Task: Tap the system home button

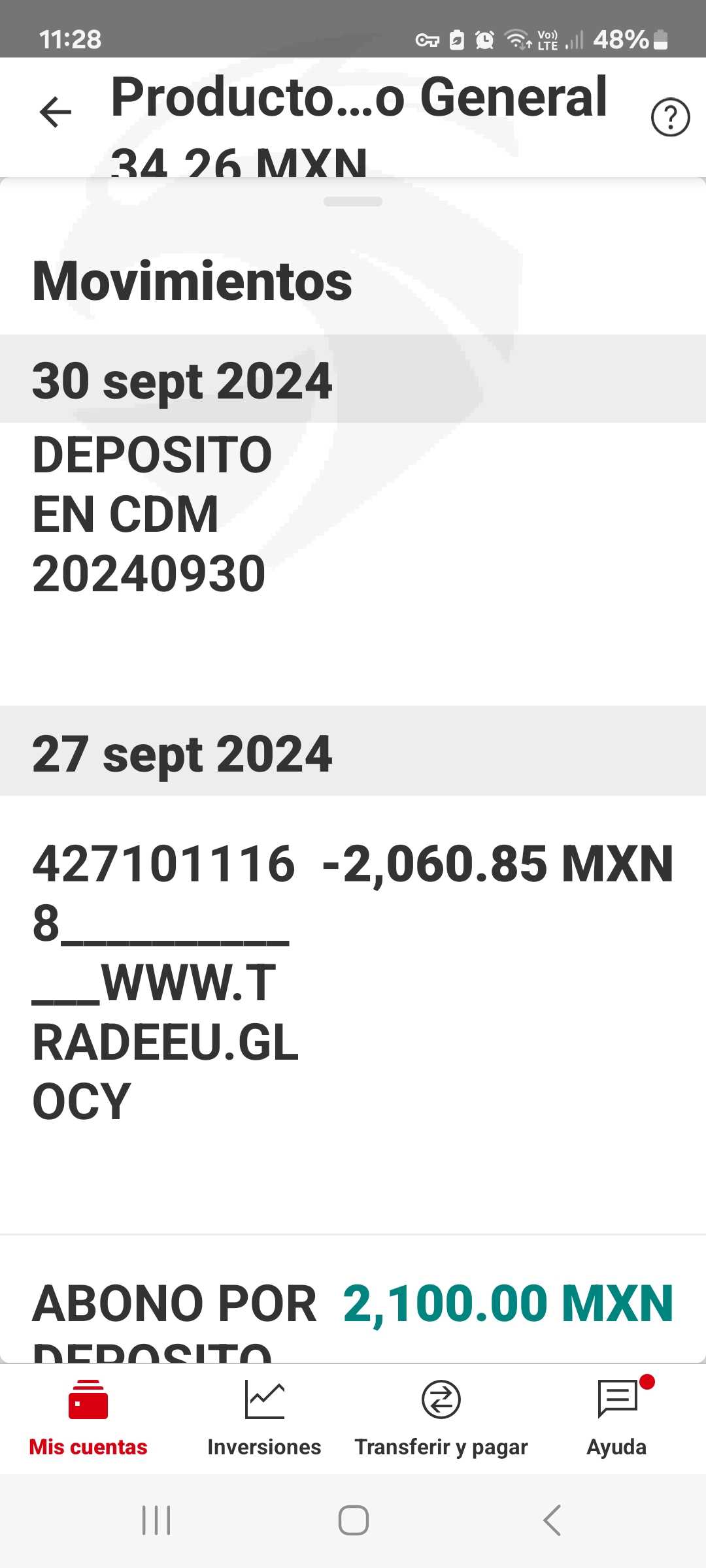Action: click(353, 1520)
